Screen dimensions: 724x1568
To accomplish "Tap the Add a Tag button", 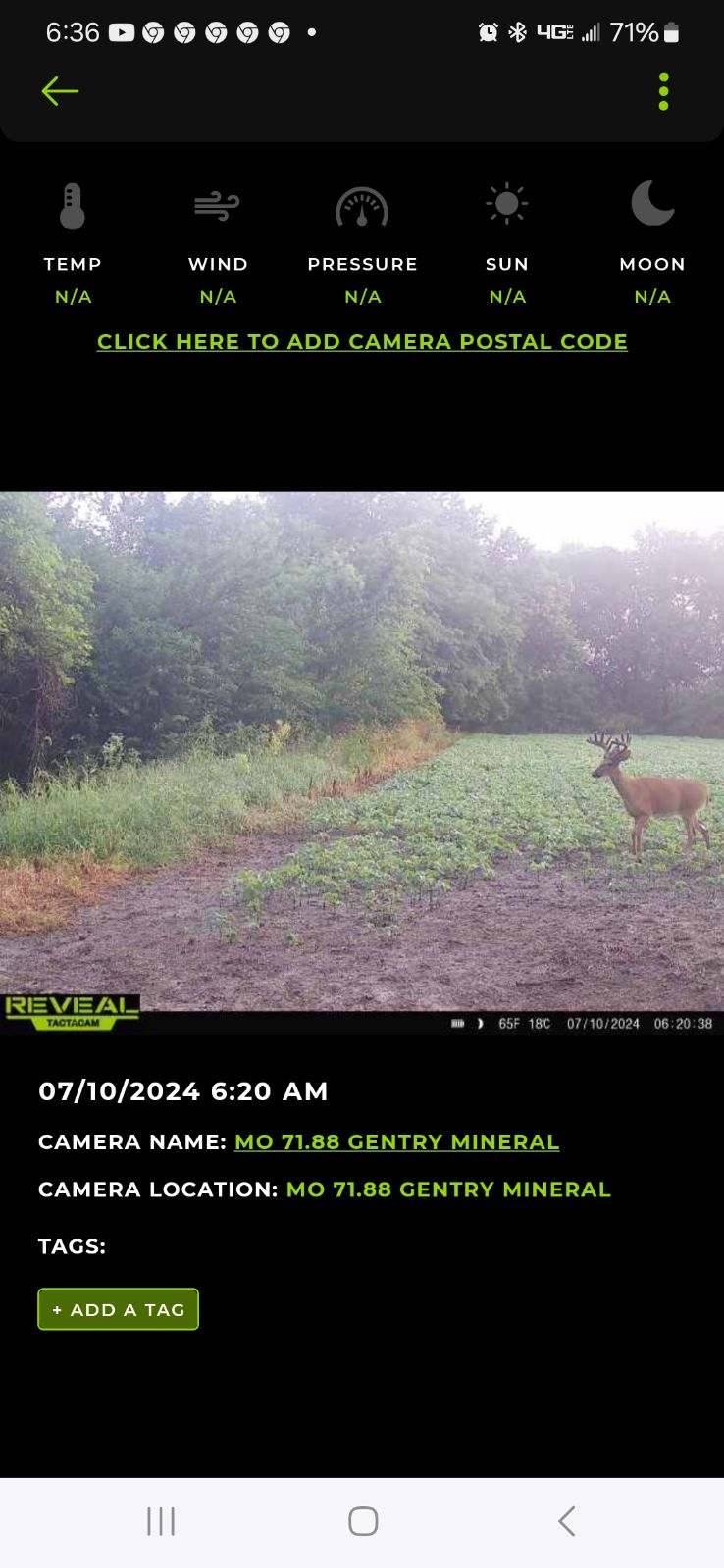I will tap(118, 1309).
